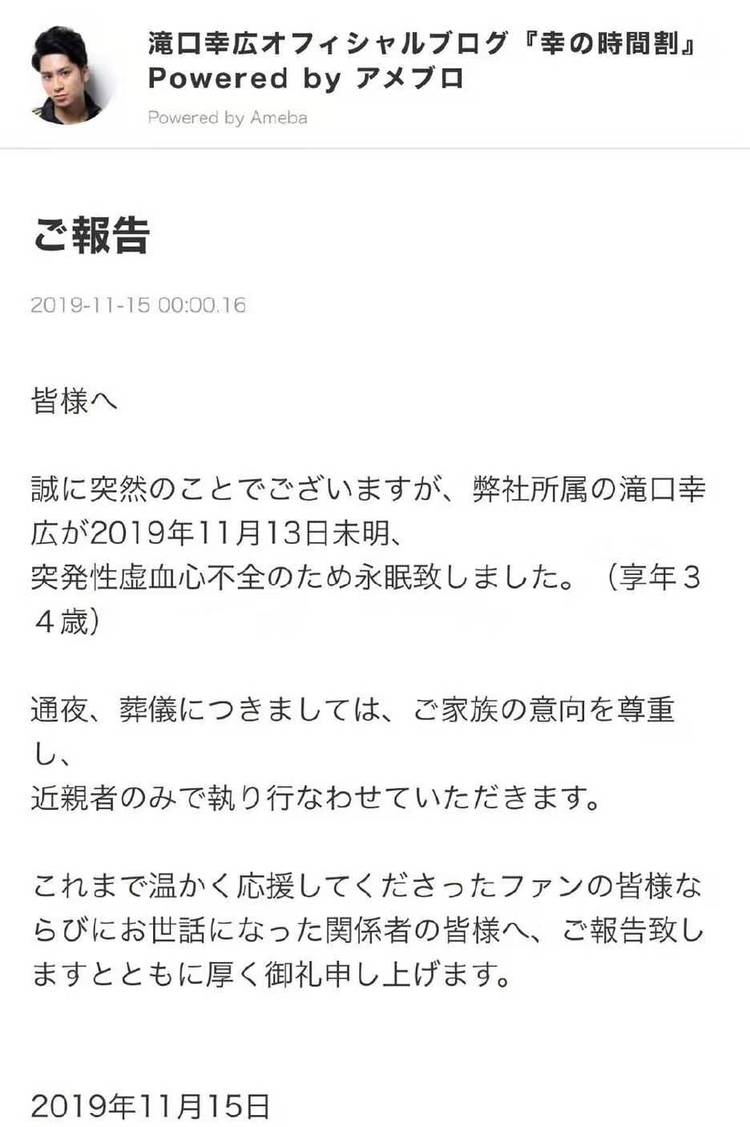Open the blog author's profile picture
Screen dimensions: 750x1127
(x=71, y=75)
